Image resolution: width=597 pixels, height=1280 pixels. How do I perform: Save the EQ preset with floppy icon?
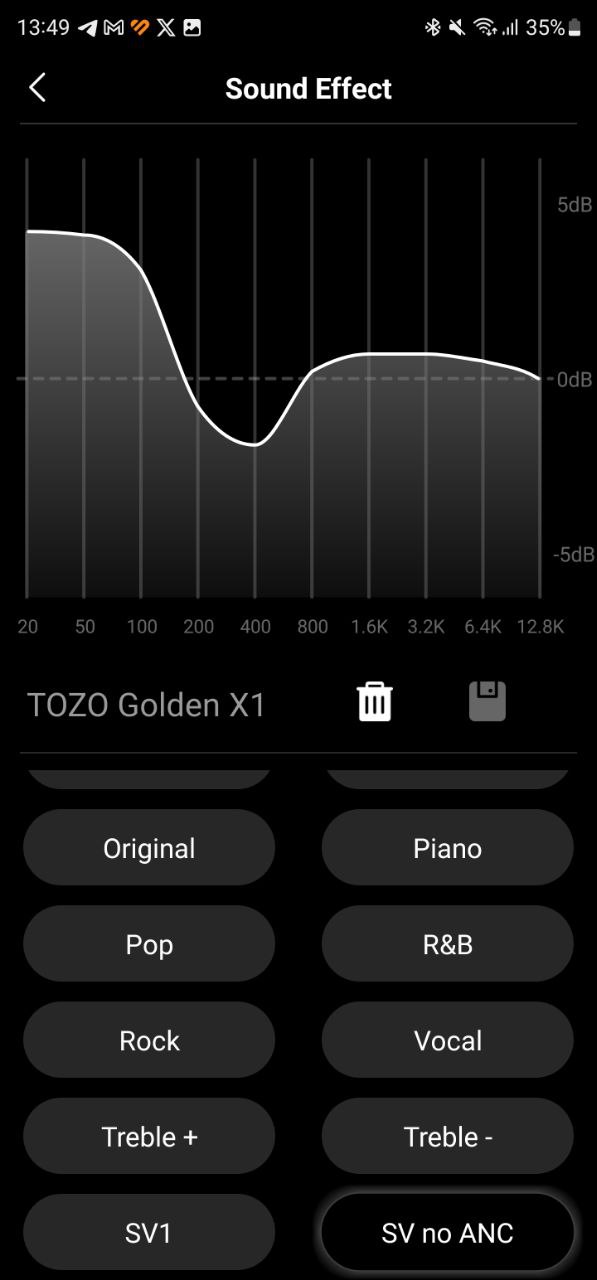(487, 702)
